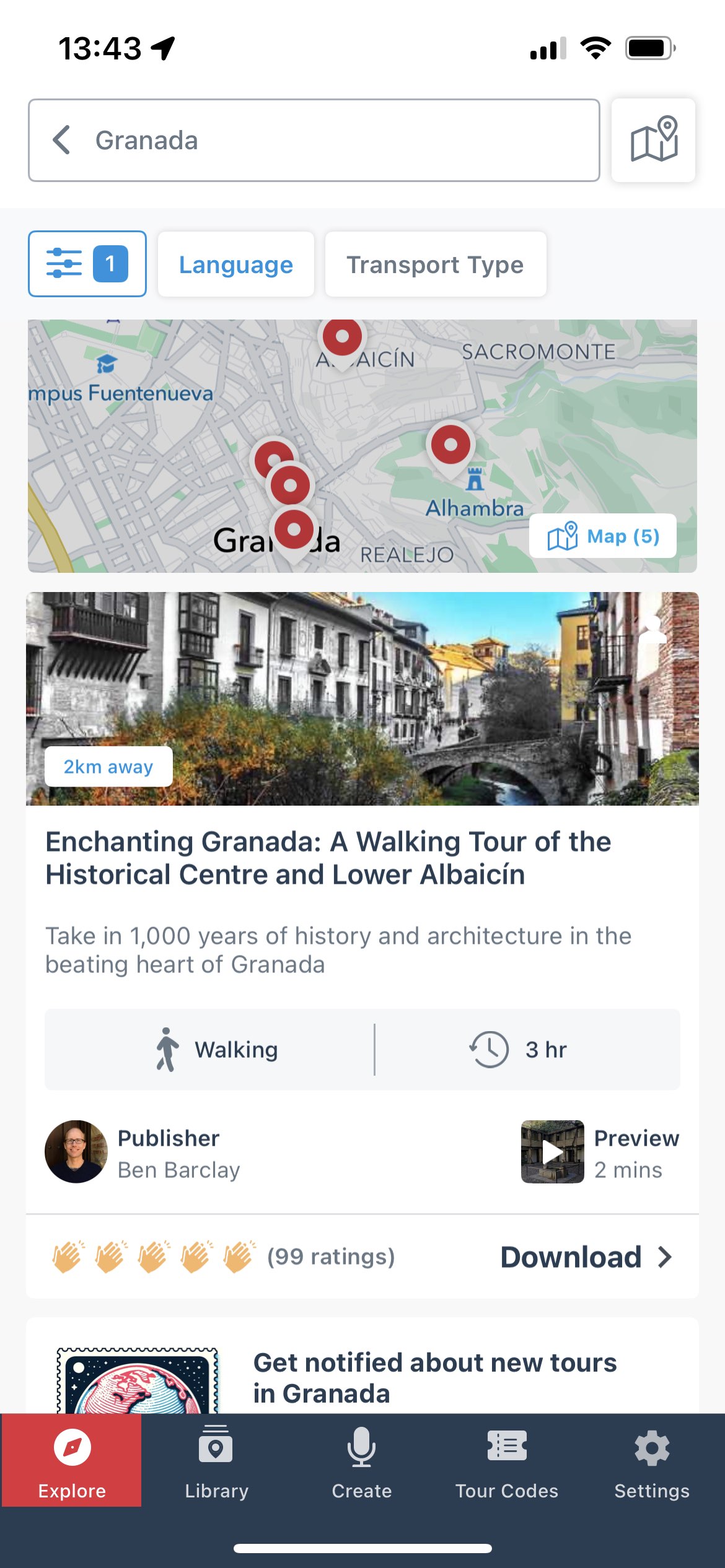This screenshot has width=725, height=1568.
Task: Open the Get notified about new tours card
Action: tap(434, 1377)
